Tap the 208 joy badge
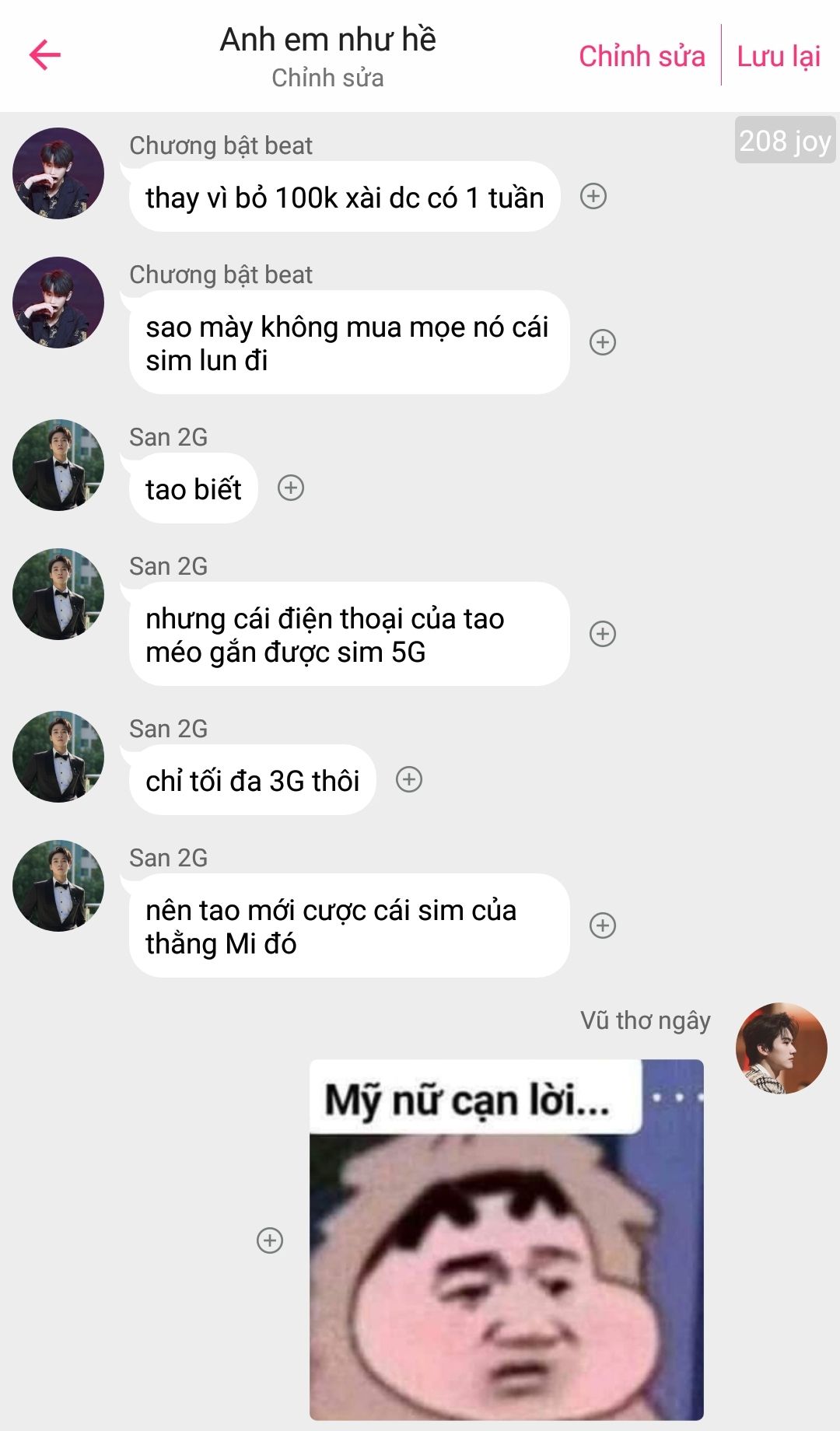The image size is (840, 1431). point(784,141)
